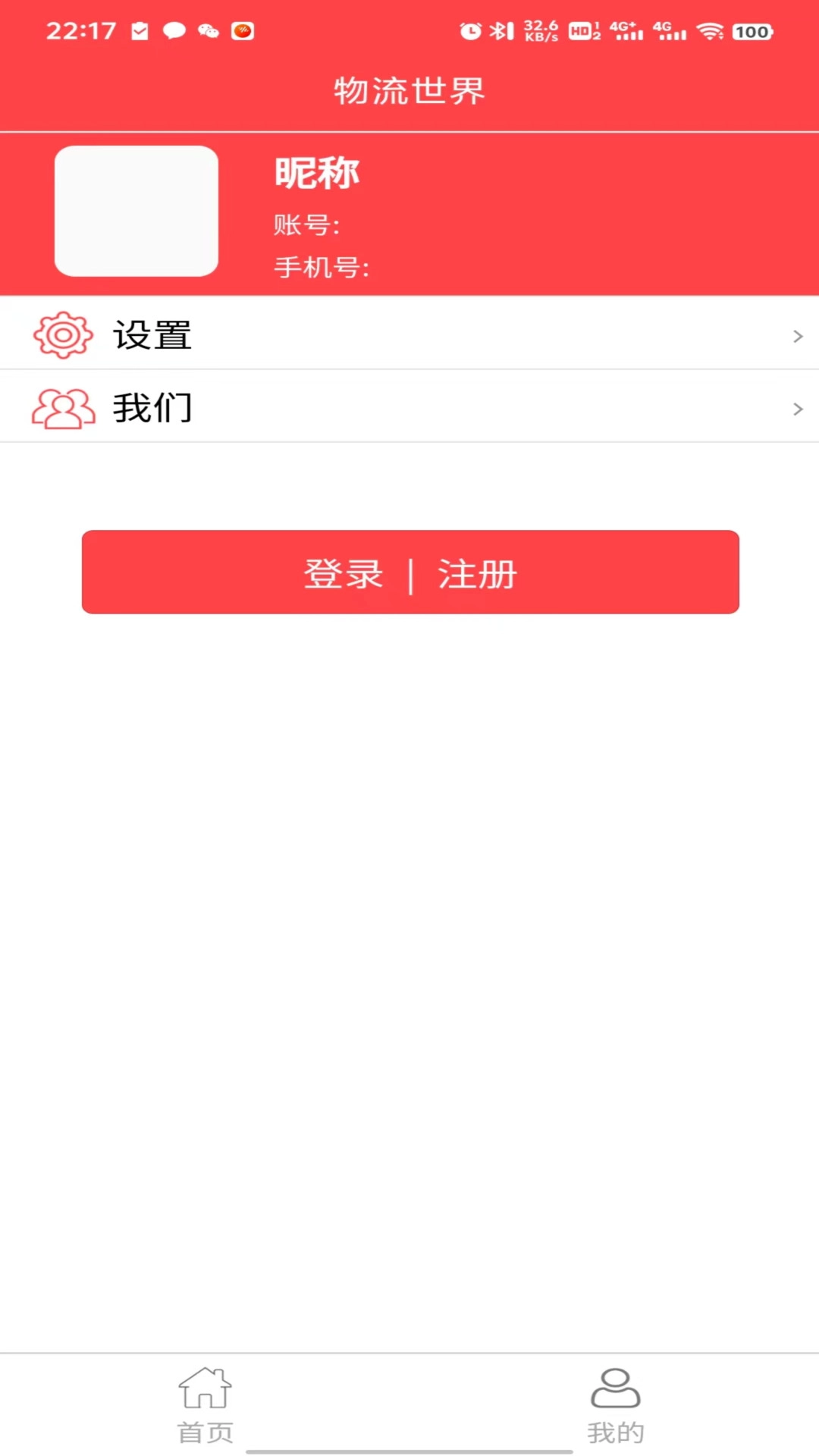The width and height of the screenshot is (819, 1456).
Task: Click the 登录 | 注册 button
Action: point(409,572)
